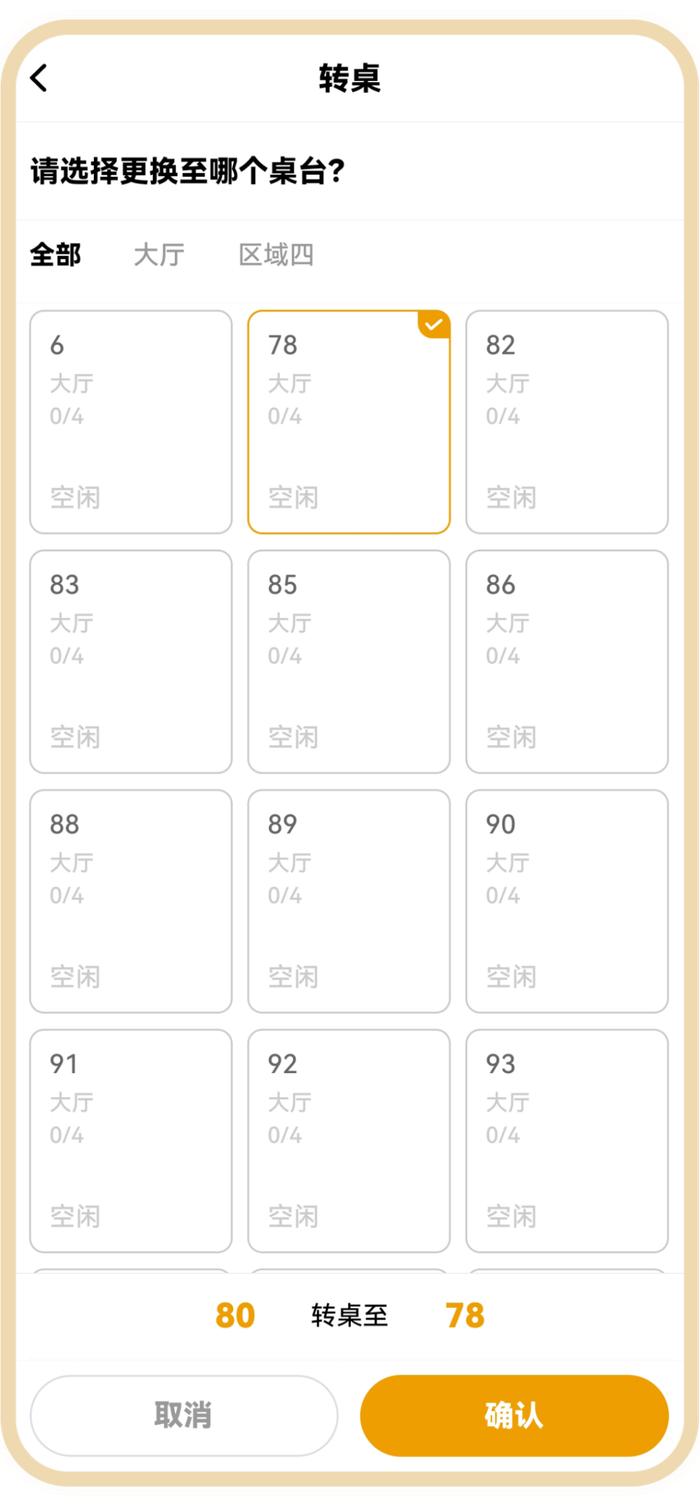Select table 89

tap(349, 901)
